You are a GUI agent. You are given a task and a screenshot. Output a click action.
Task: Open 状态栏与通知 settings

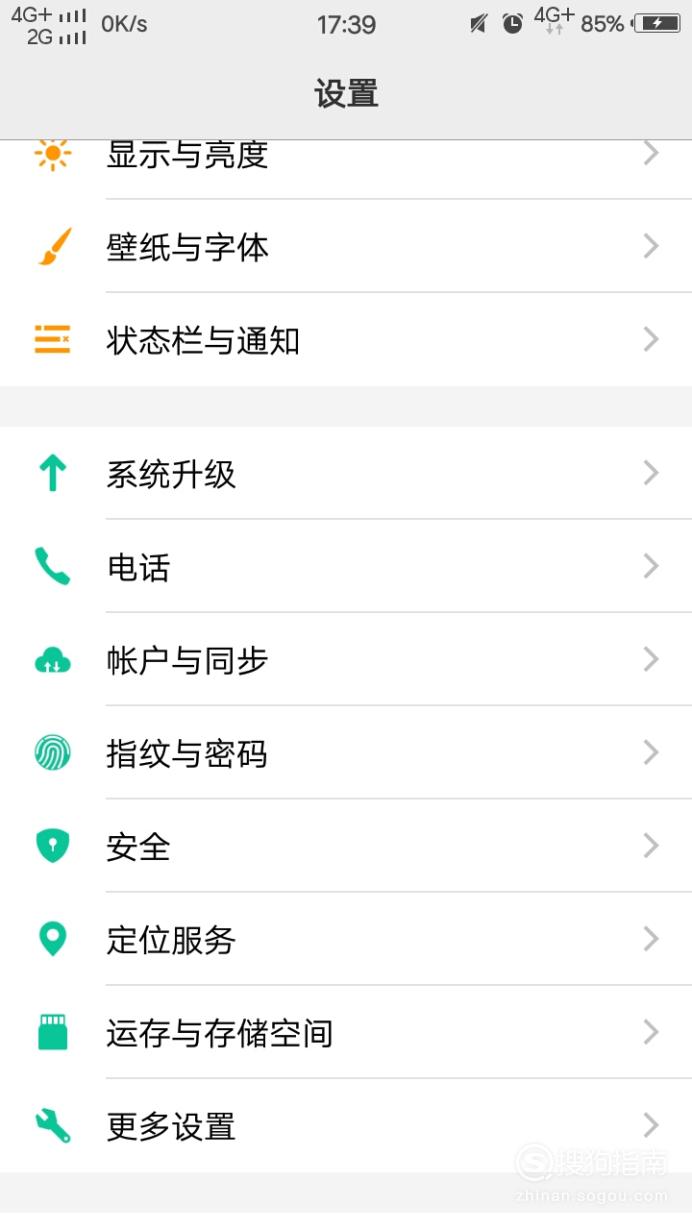346,340
